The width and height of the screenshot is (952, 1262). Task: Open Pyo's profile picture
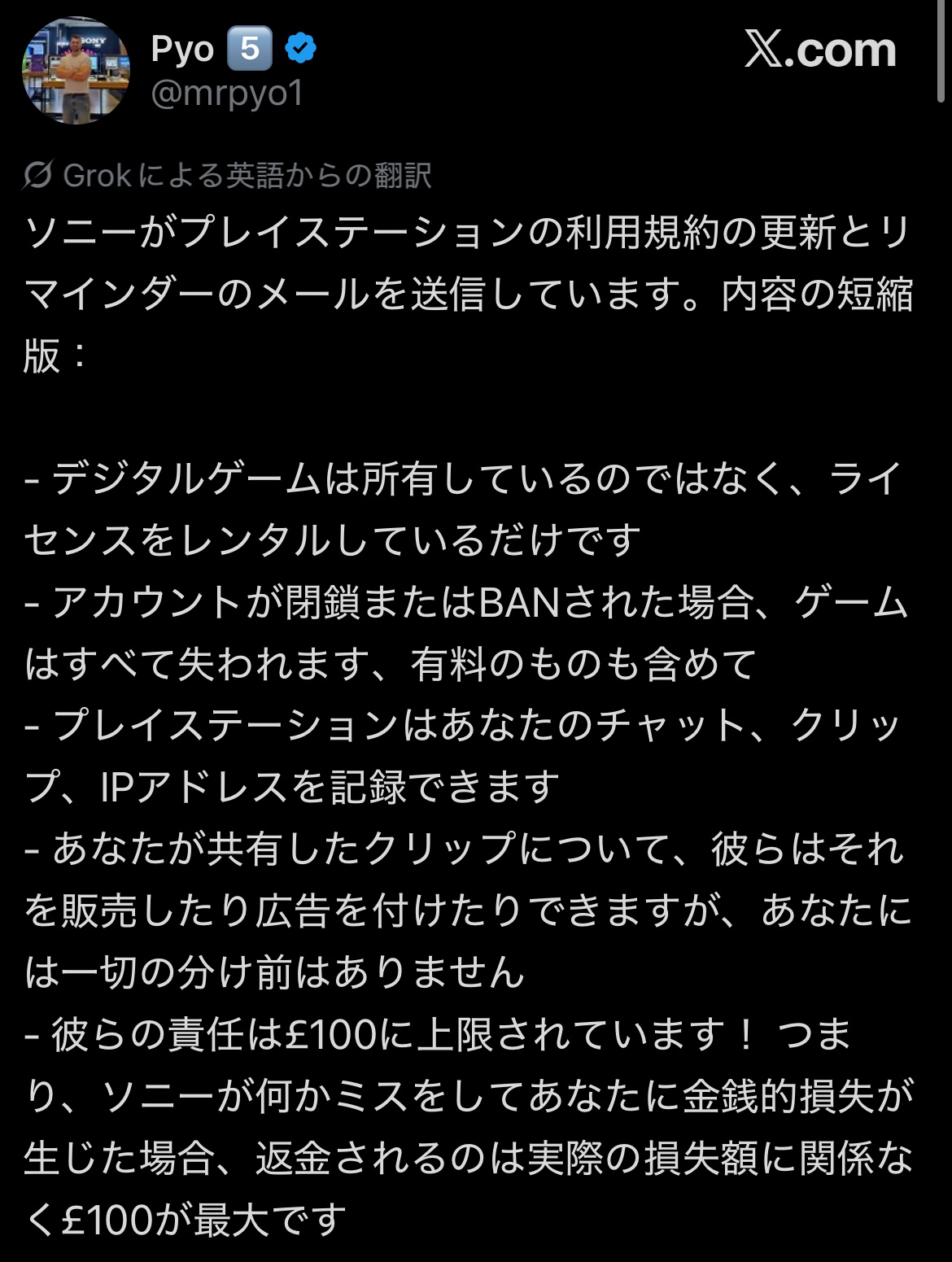pyautogui.click(x=76, y=71)
